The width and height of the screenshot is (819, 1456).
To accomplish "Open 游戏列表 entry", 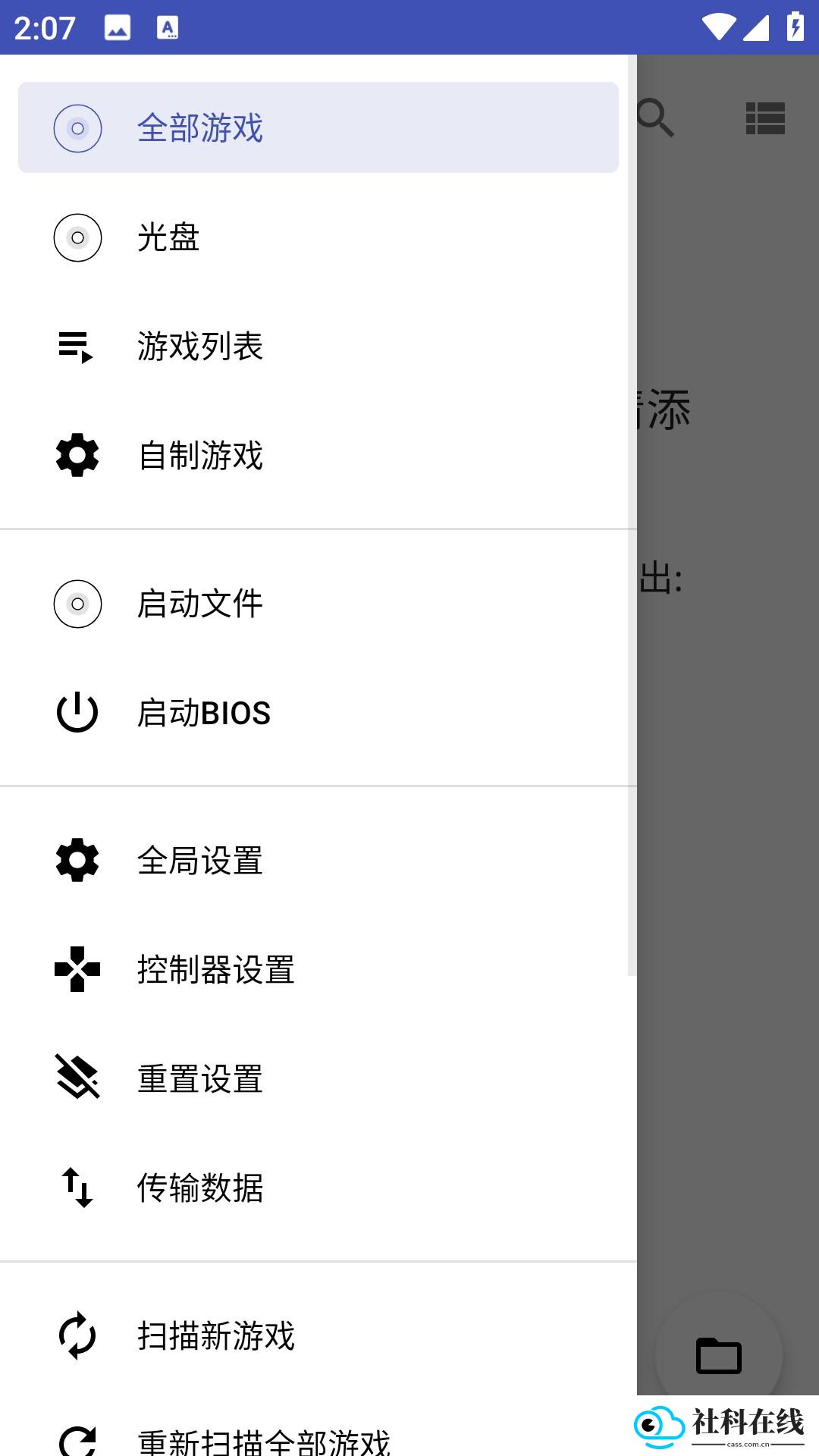I will (318, 347).
